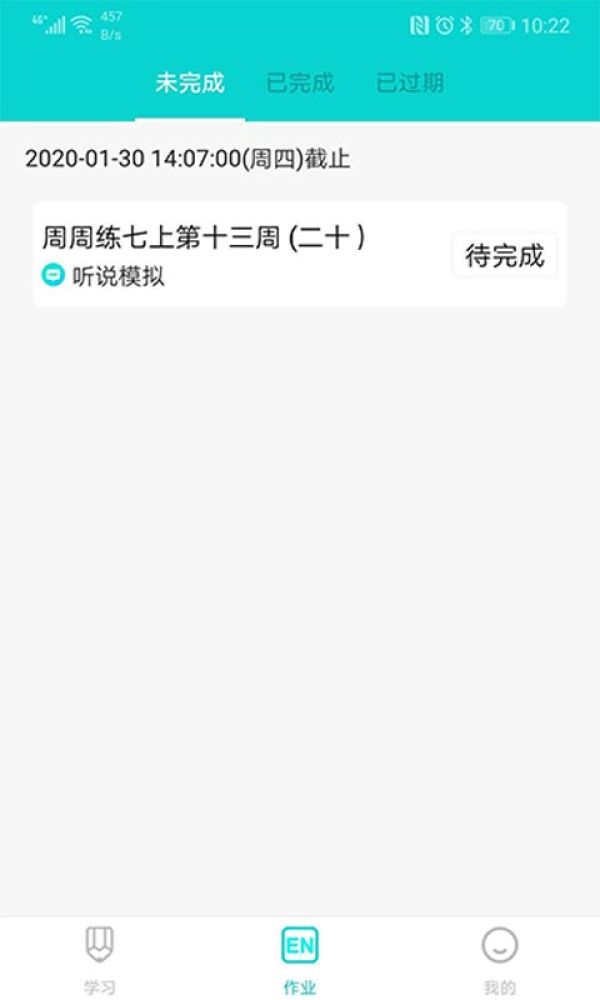This screenshot has height=1000, width=600.
Task: Select the 未完成 tab
Action: coord(190,83)
